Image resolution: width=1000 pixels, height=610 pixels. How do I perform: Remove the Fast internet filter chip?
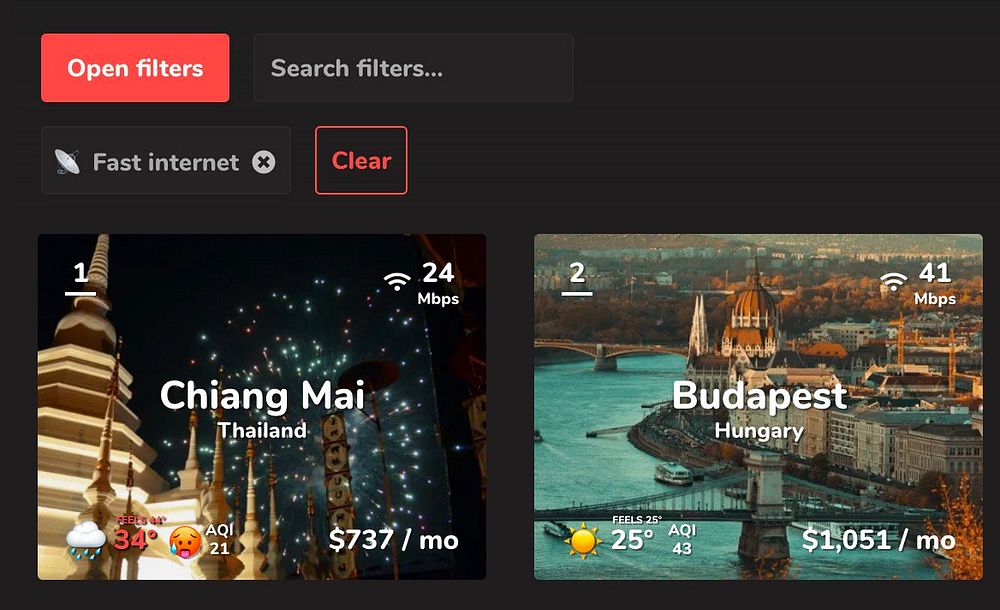point(263,162)
